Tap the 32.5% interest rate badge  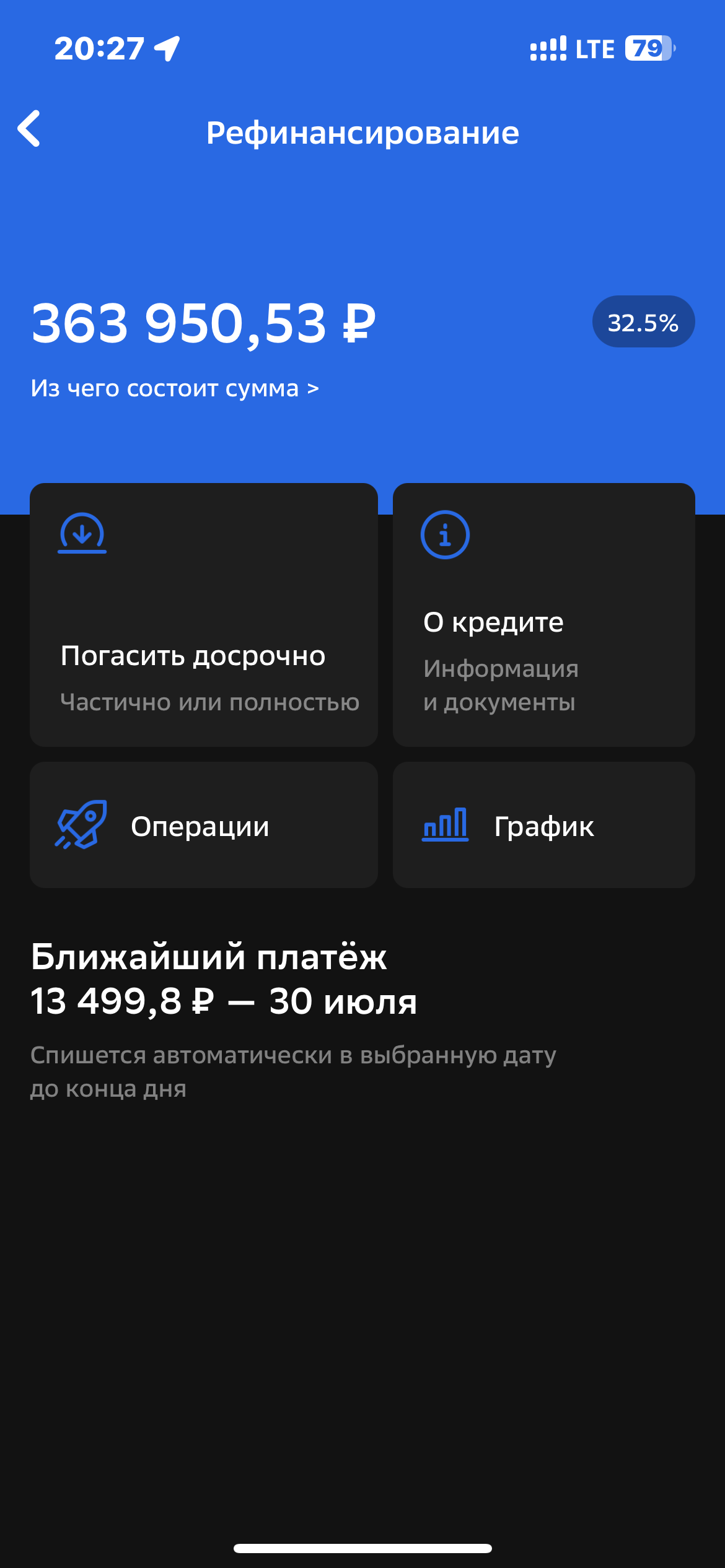(x=643, y=321)
